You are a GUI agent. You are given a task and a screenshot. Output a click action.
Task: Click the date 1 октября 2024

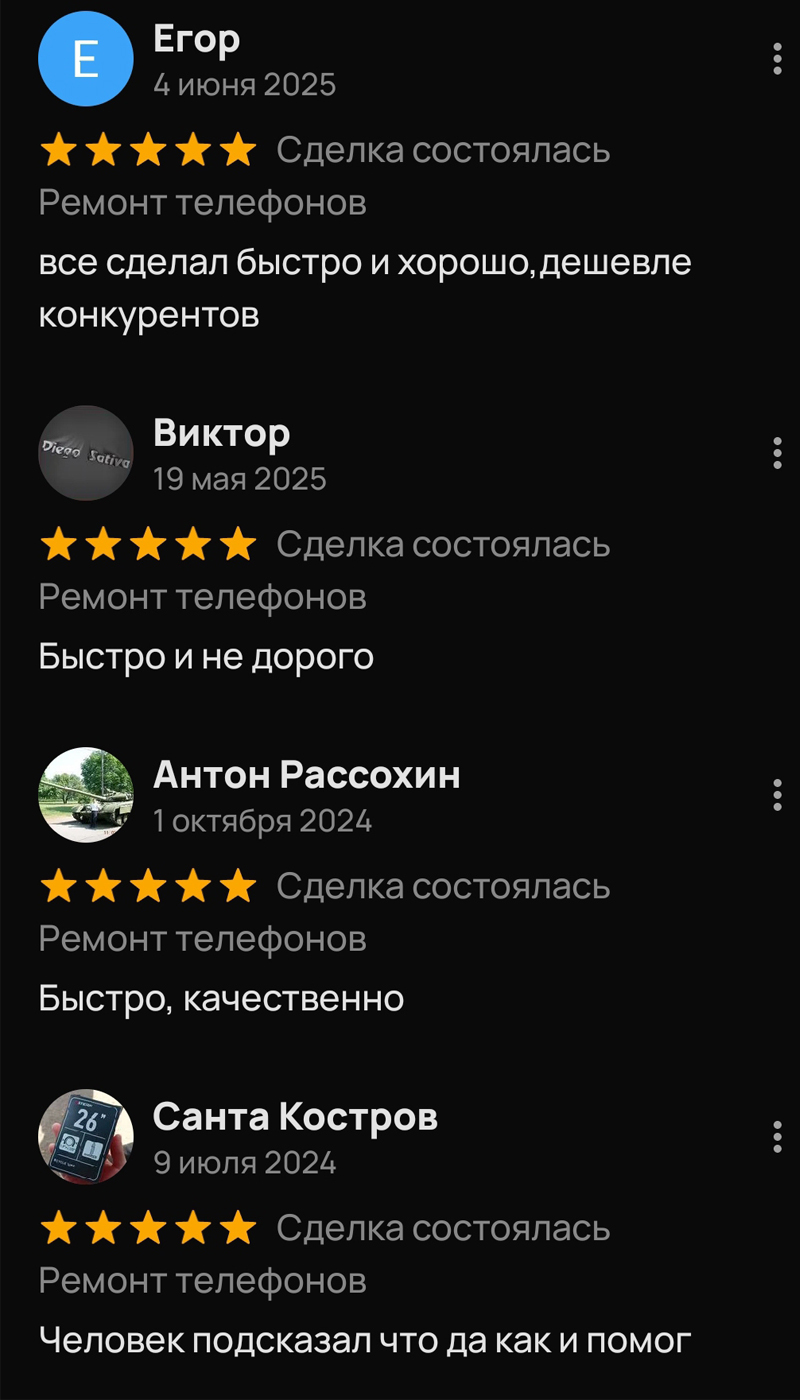262,821
